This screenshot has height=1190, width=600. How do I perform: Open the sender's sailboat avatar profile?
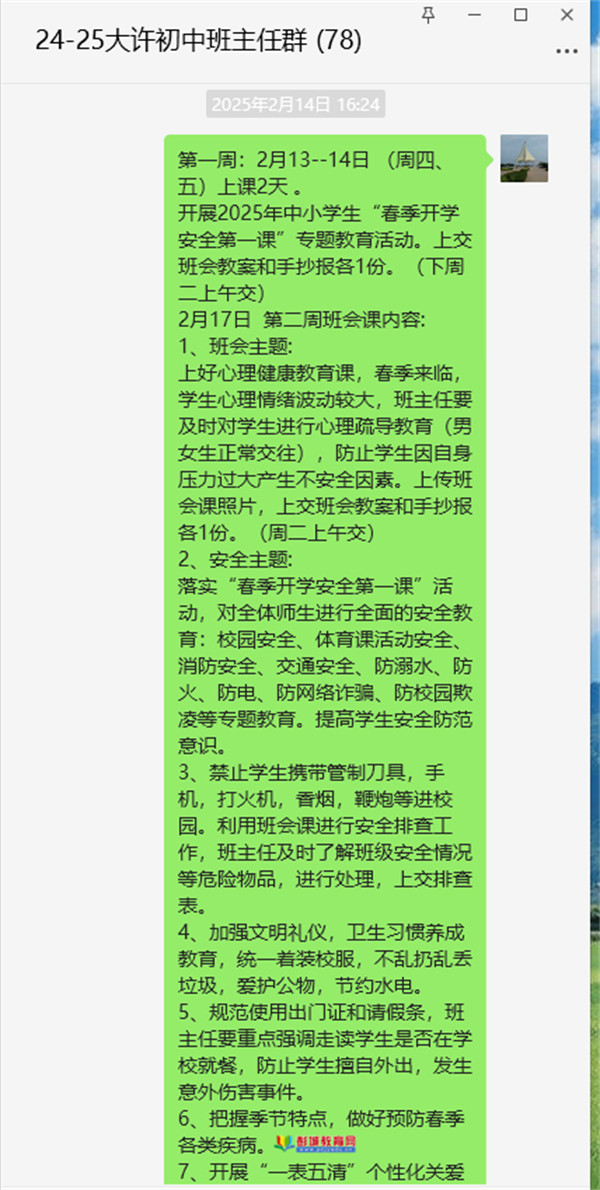click(524, 159)
